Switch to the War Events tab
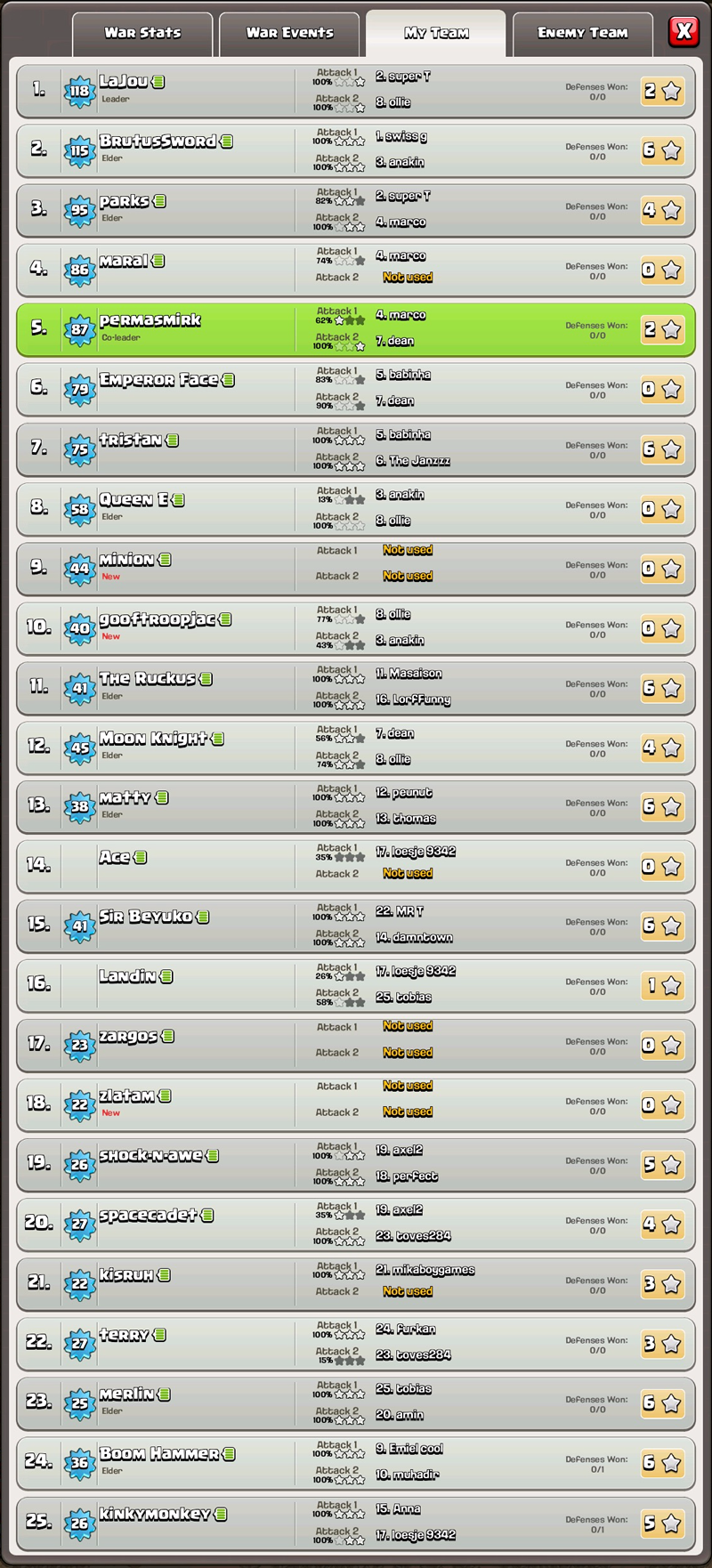Viewport: 712px width, 1568px height. point(289,34)
